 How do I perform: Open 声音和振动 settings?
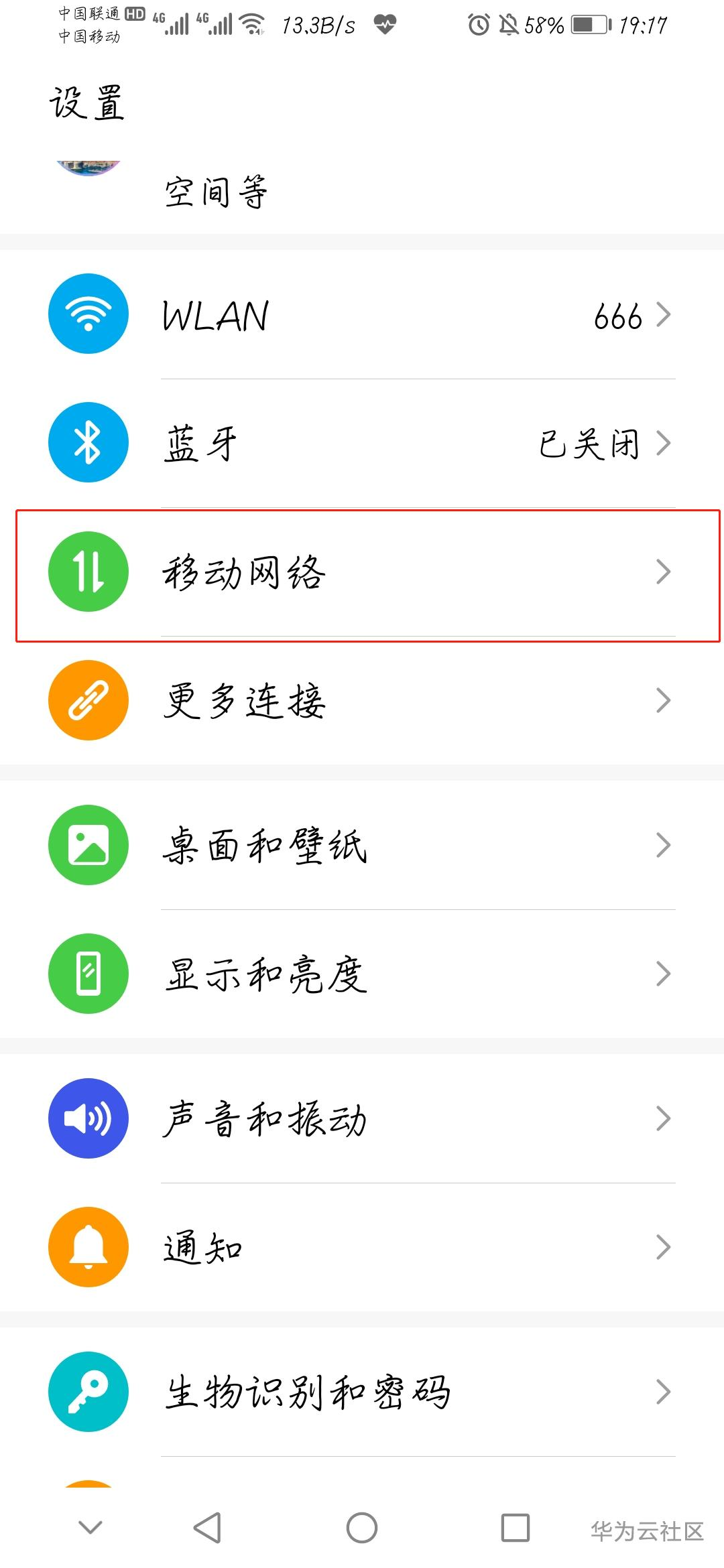click(362, 1119)
